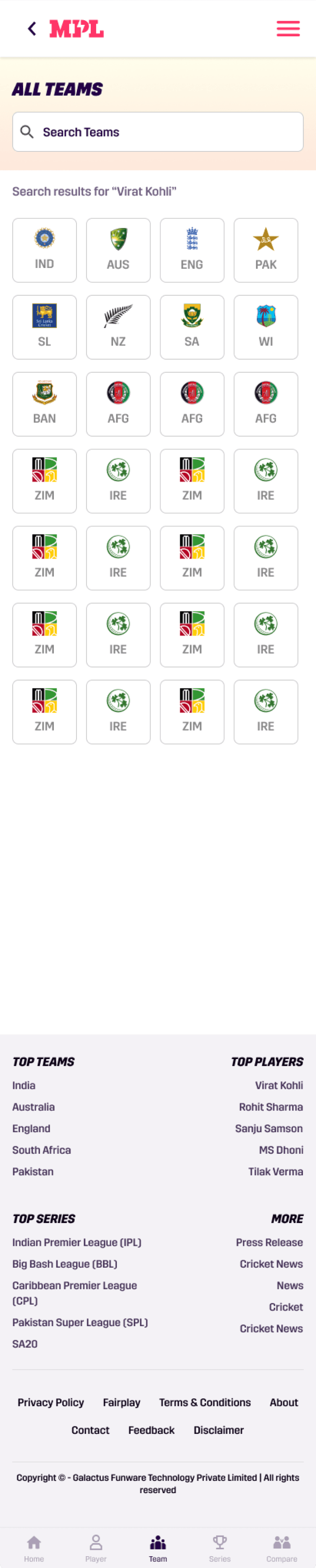This screenshot has height=1568, width=316.
Task: Go to the Series tab
Action: point(220,1548)
